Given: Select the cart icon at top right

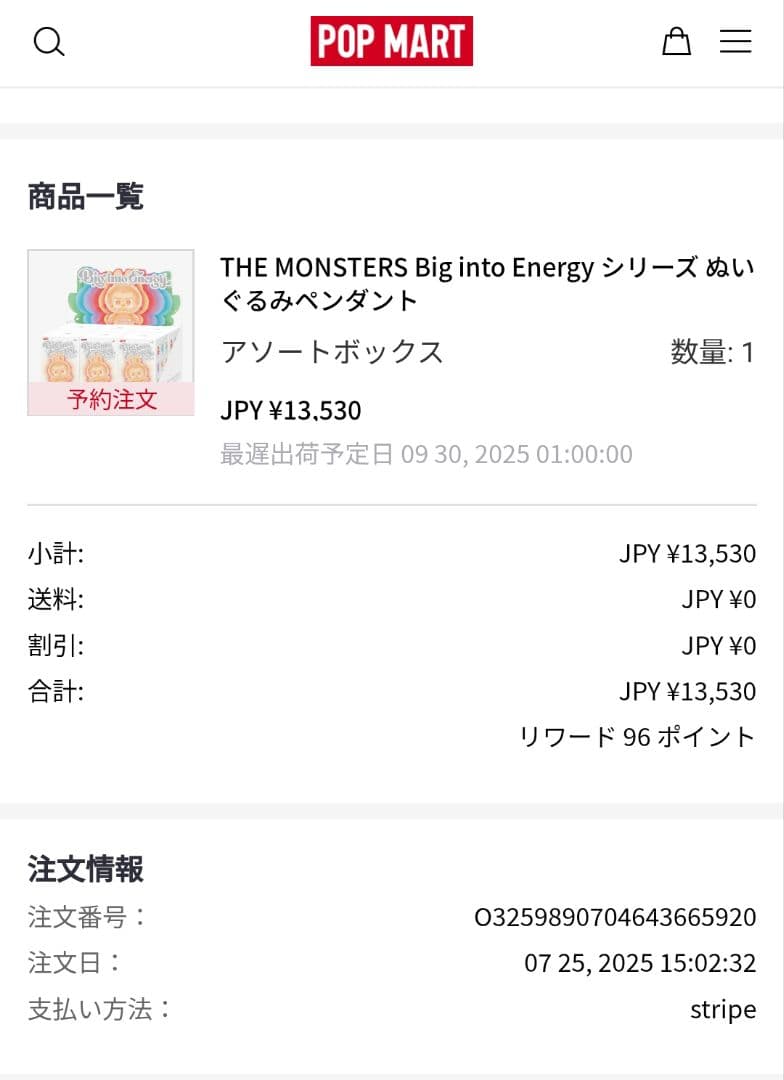Looking at the screenshot, I should (x=676, y=42).
